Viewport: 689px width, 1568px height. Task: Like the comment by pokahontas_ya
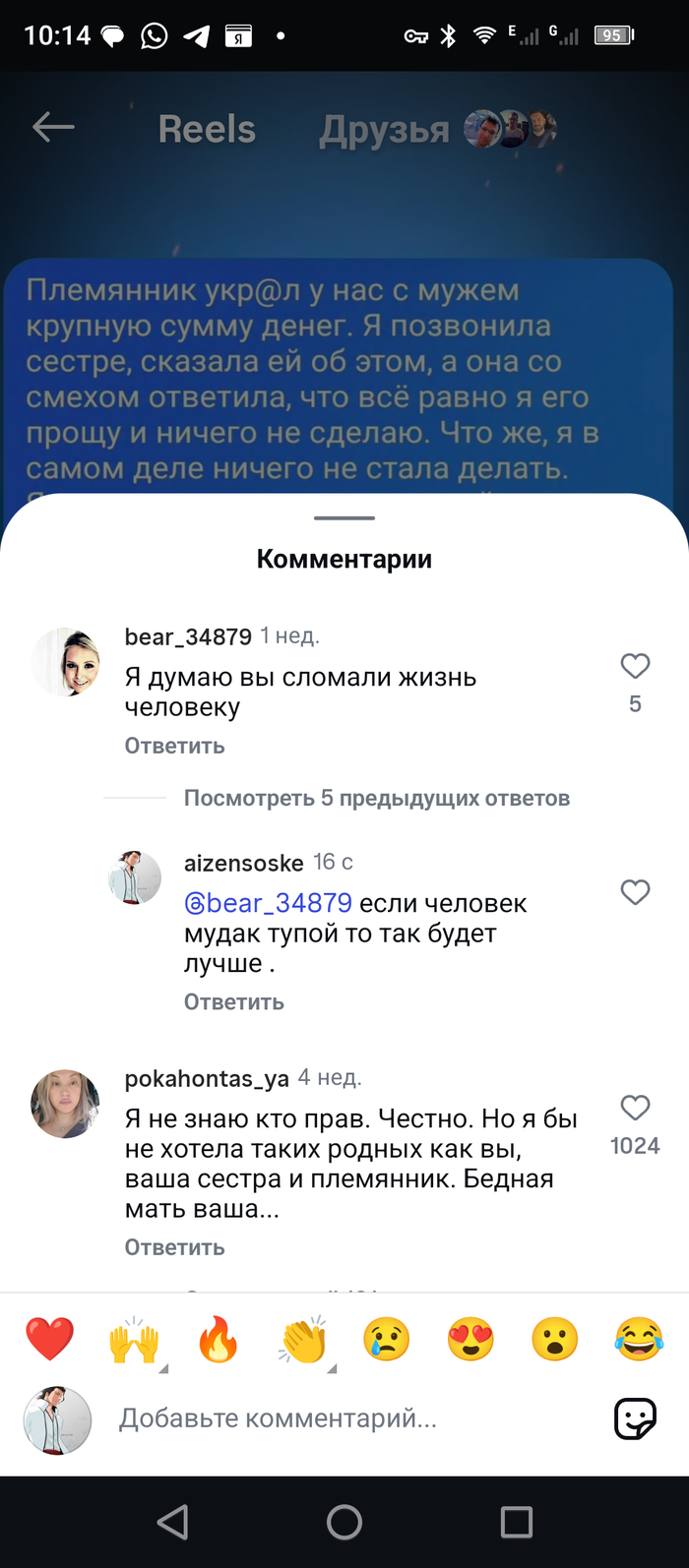click(x=635, y=1109)
